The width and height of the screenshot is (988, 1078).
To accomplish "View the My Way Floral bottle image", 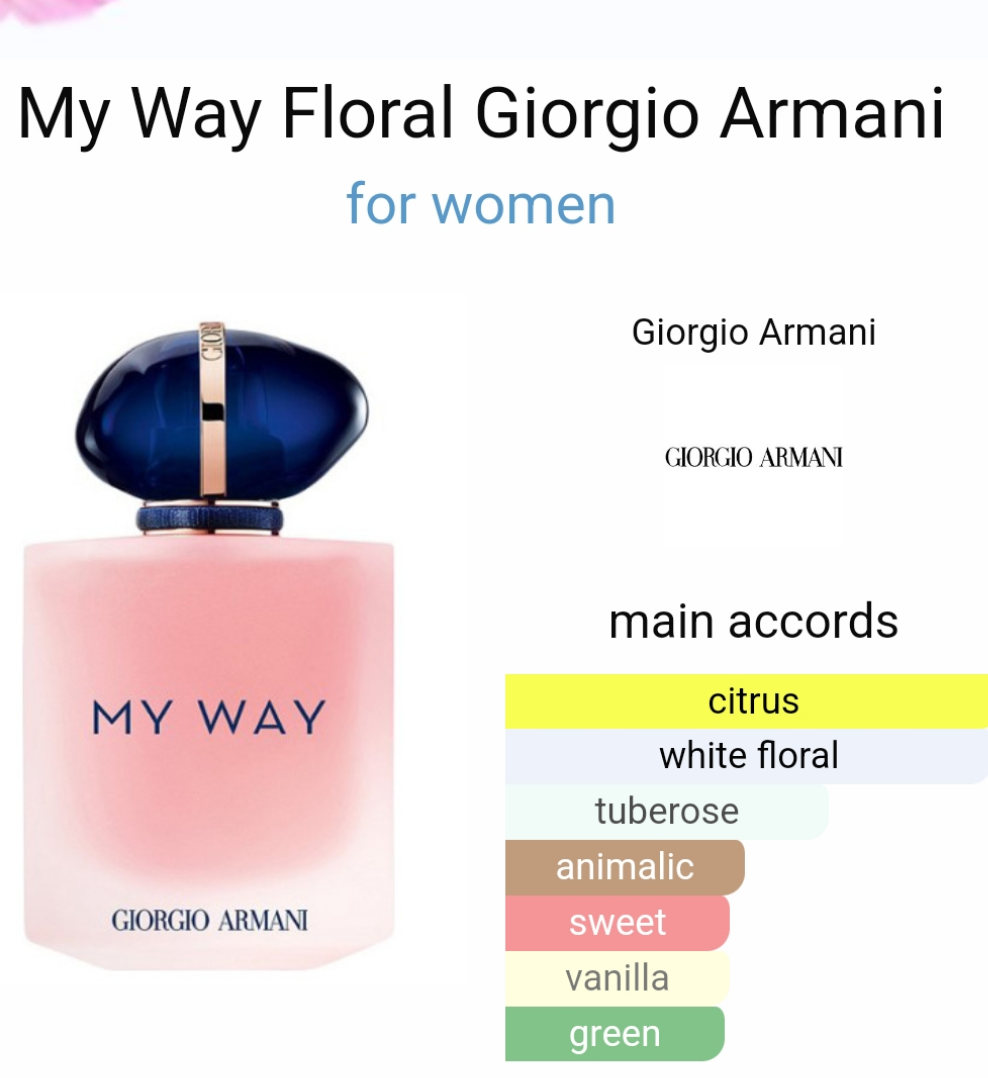I will pos(211,642).
